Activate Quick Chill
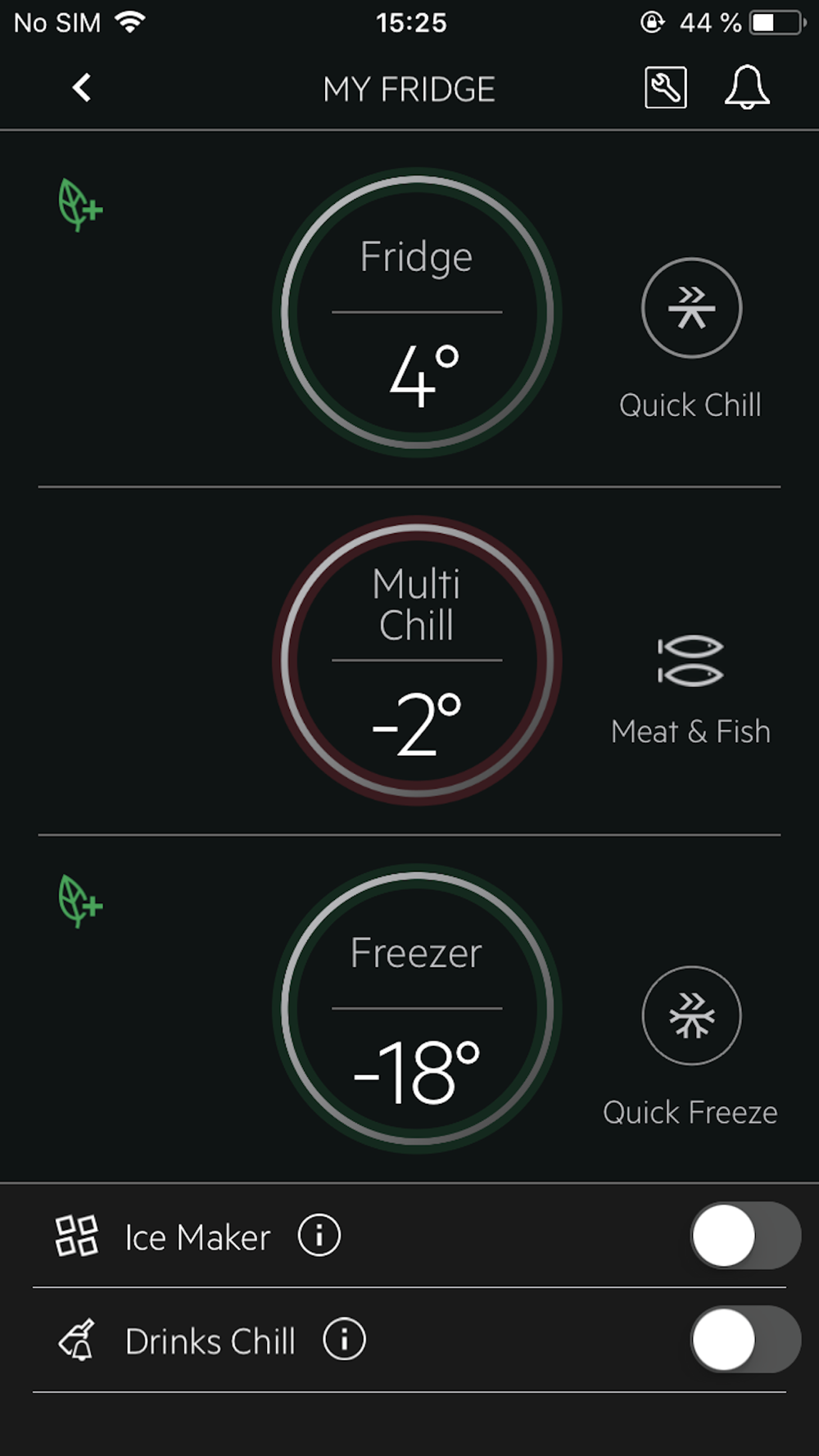 click(x=691, y=308)
